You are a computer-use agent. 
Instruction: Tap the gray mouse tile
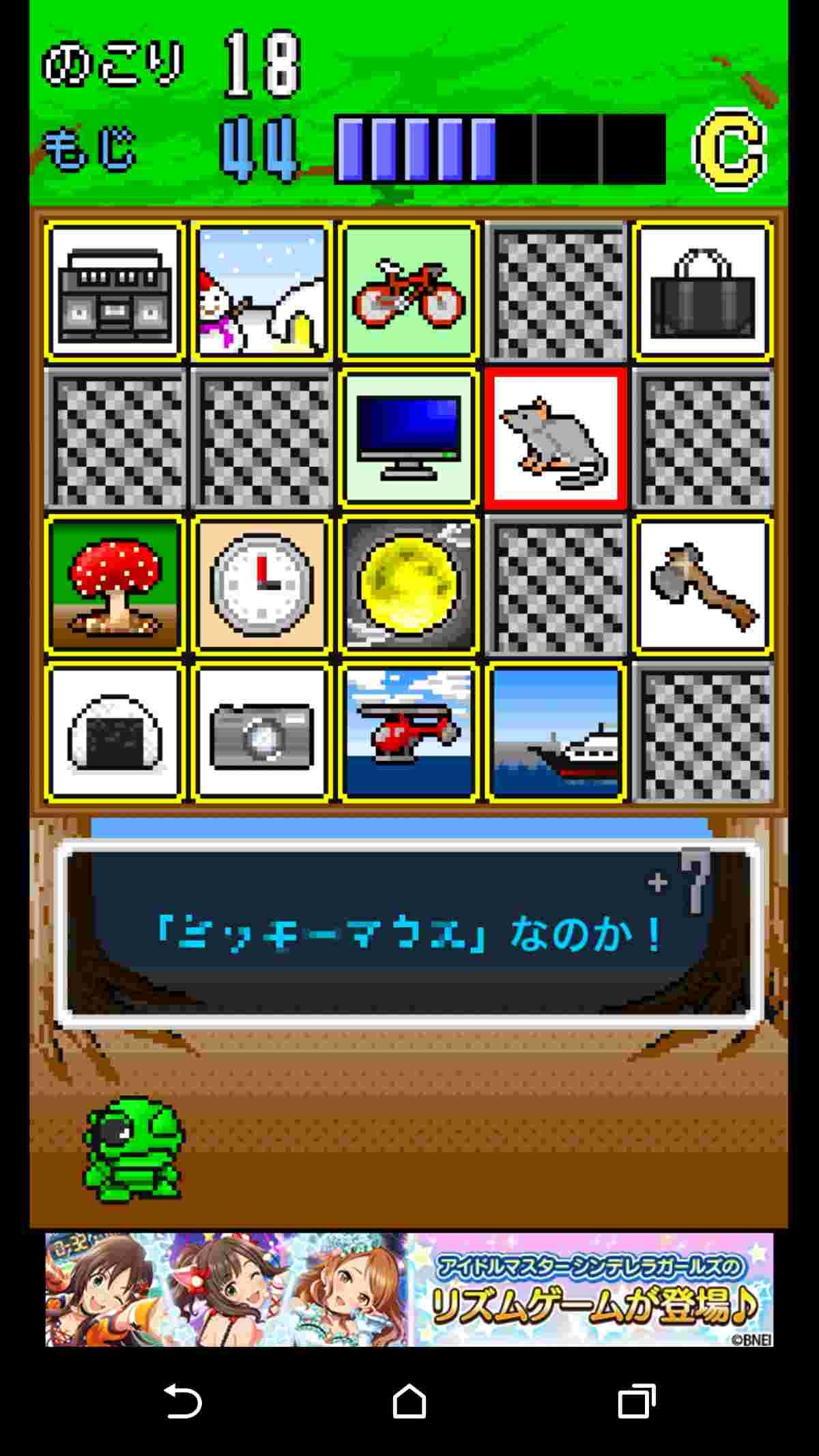click(x=556, y=438)
